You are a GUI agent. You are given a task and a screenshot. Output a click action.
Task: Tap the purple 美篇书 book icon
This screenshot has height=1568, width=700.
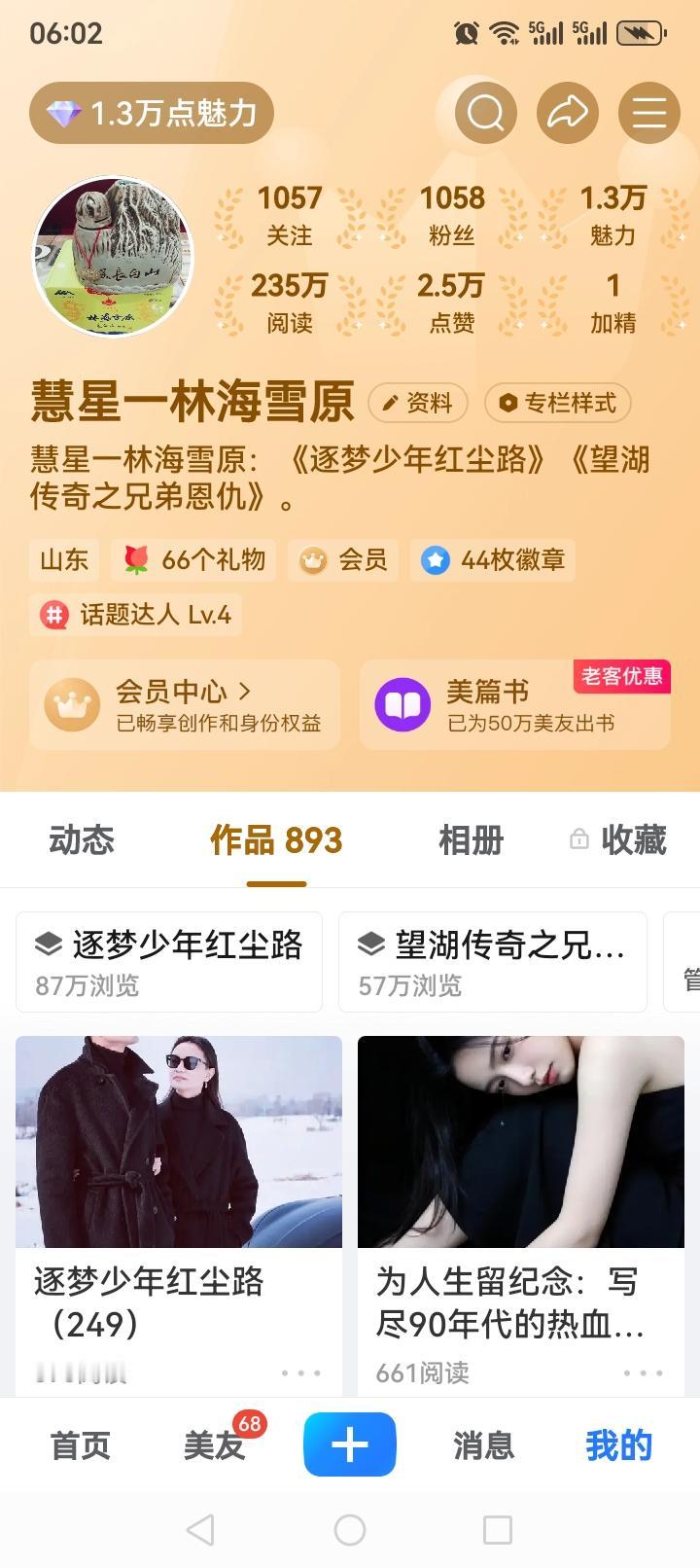402,703
